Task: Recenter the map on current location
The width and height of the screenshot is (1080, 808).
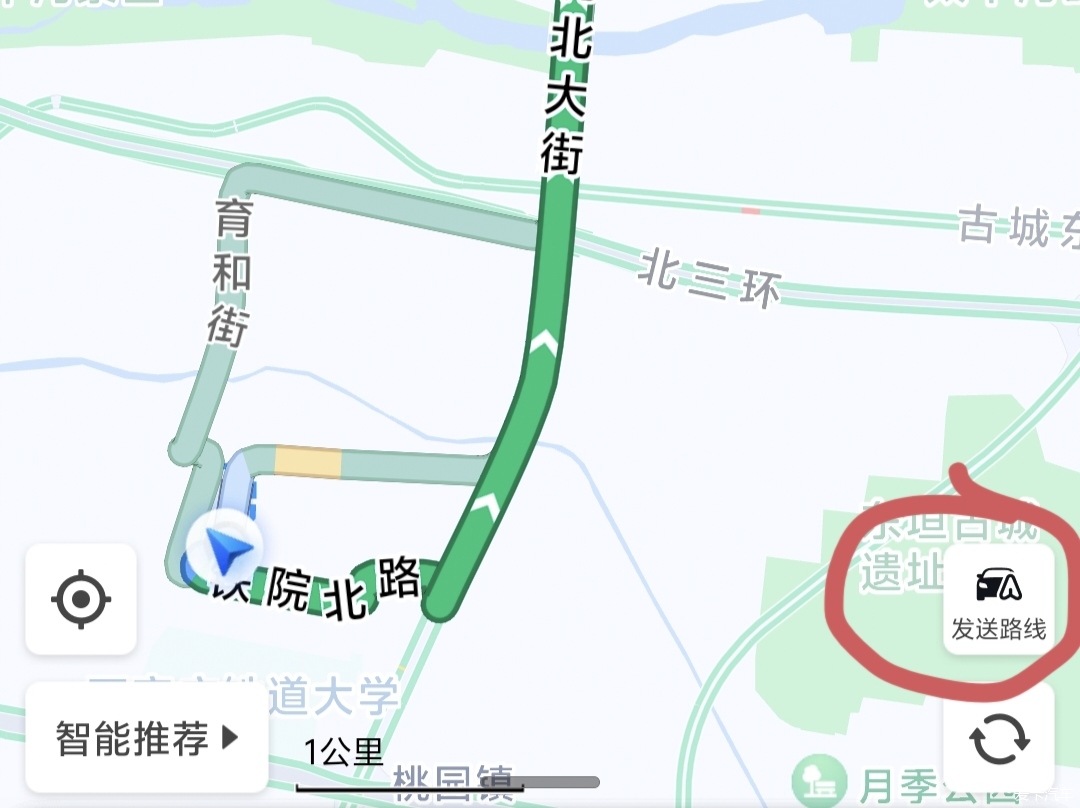Action: pyautogui.click(x=81, y=600)
